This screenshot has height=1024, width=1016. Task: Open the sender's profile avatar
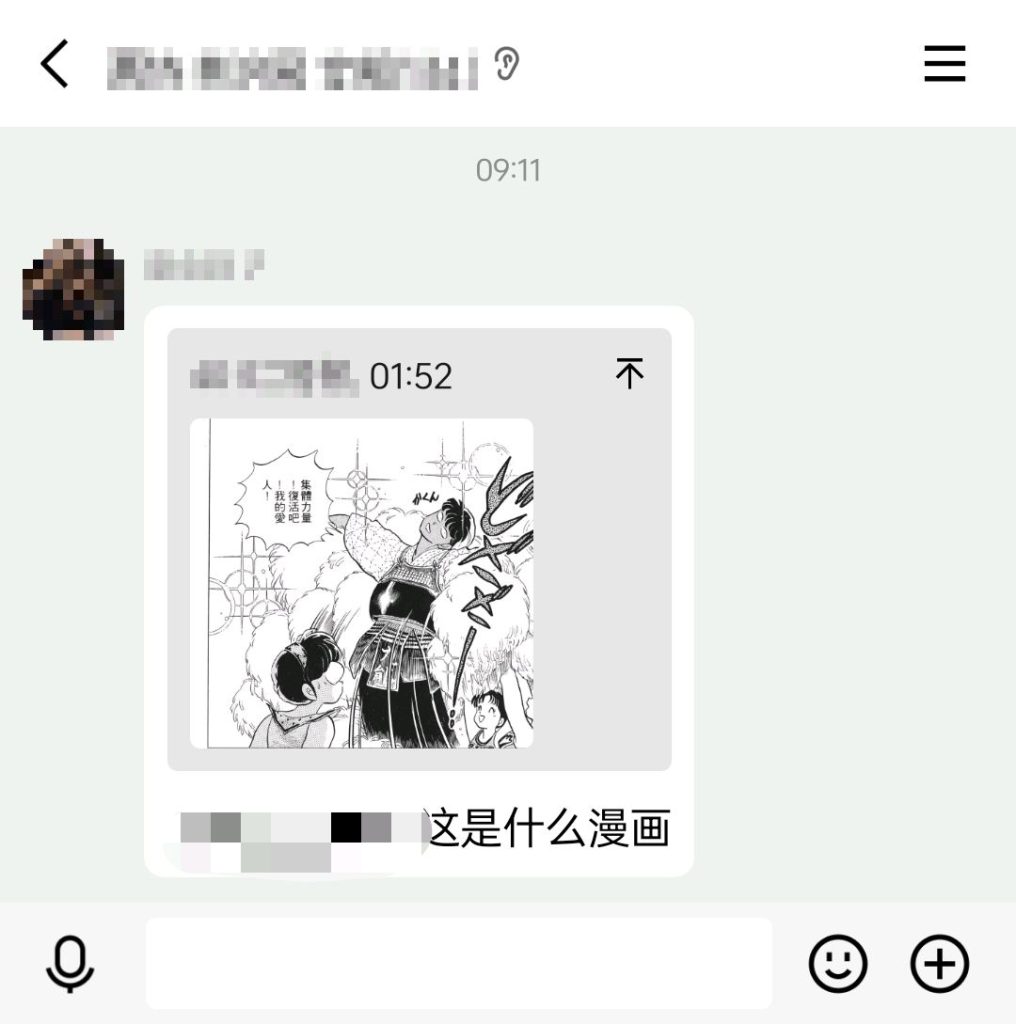pyautogui.click(x=73, y=289)
